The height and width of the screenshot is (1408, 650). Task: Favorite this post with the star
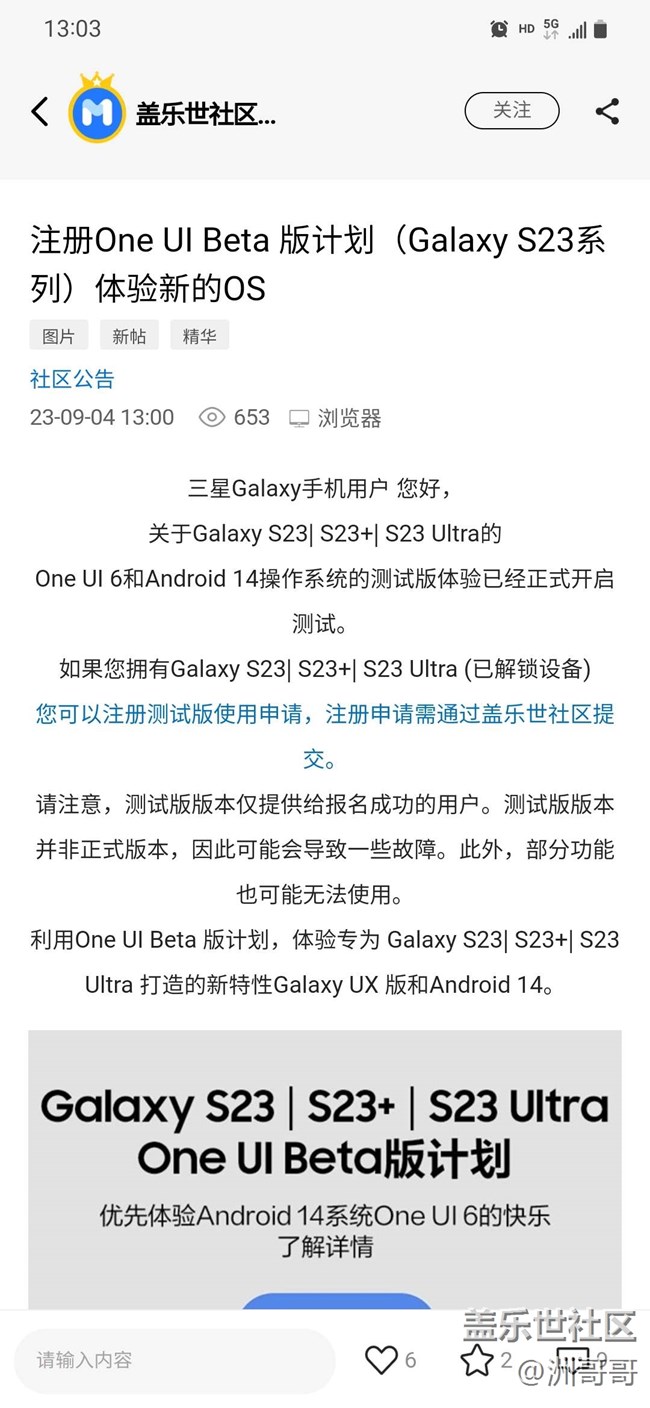[476, 1360]
